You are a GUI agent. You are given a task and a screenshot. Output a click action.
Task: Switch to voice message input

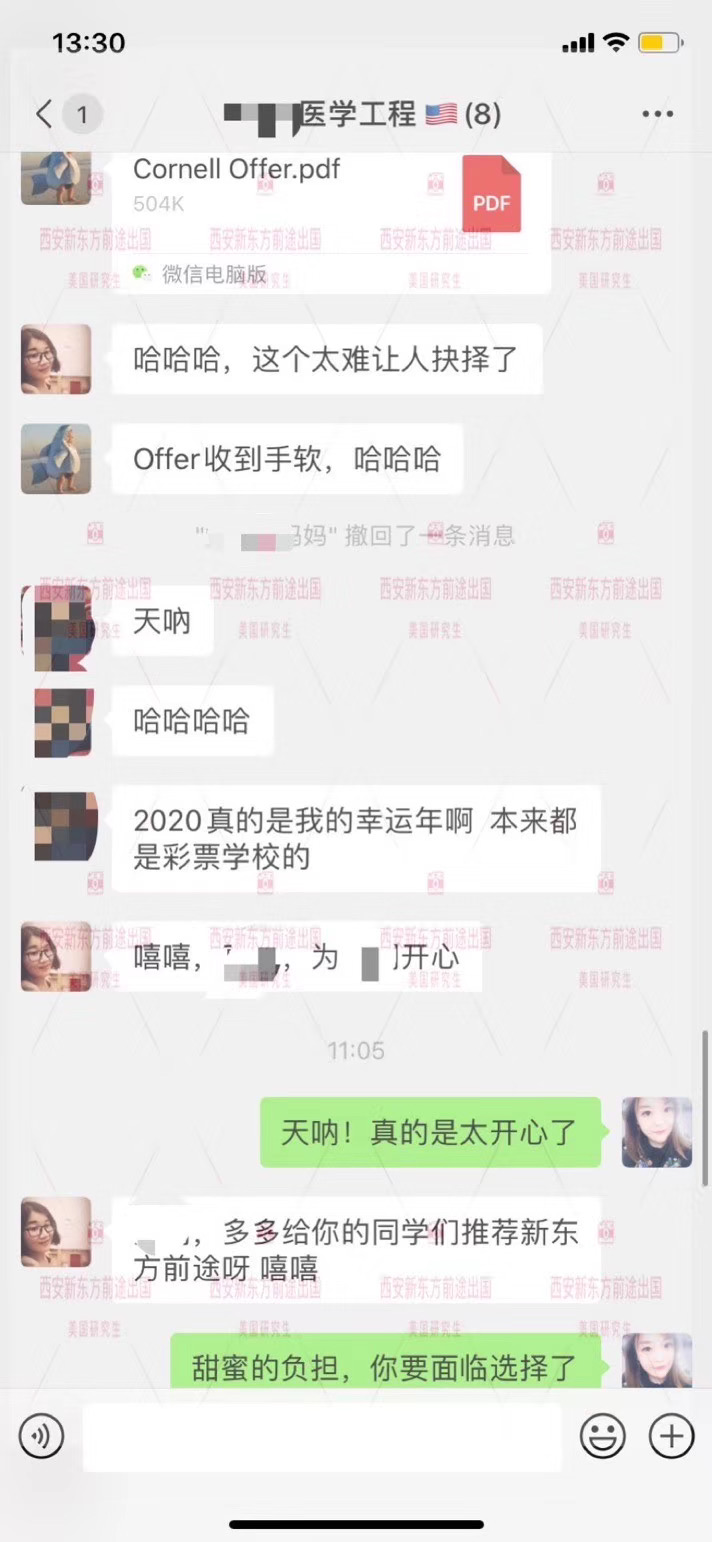tap(41, 1437)
